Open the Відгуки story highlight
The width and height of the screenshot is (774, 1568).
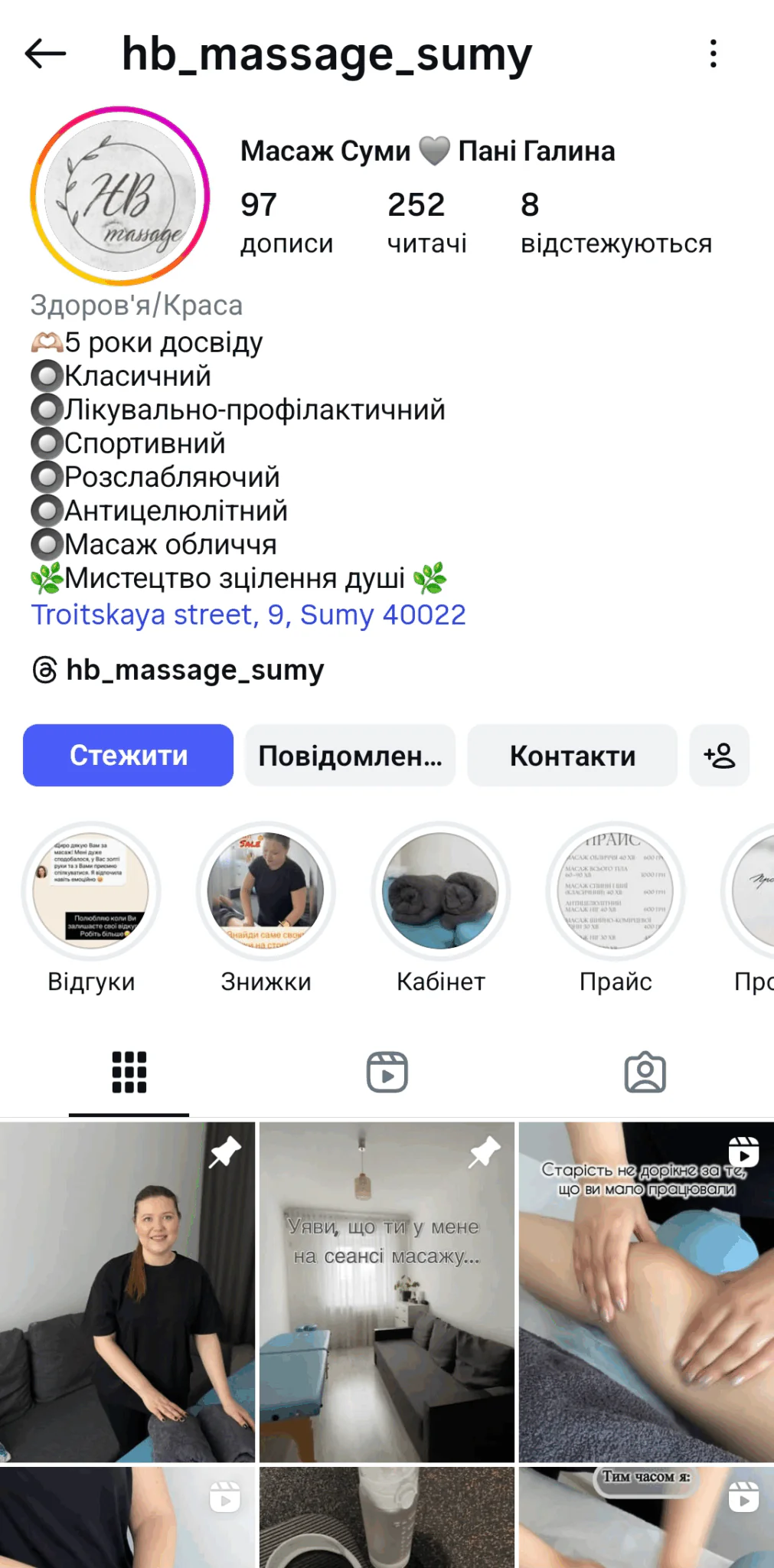point(91,890)
